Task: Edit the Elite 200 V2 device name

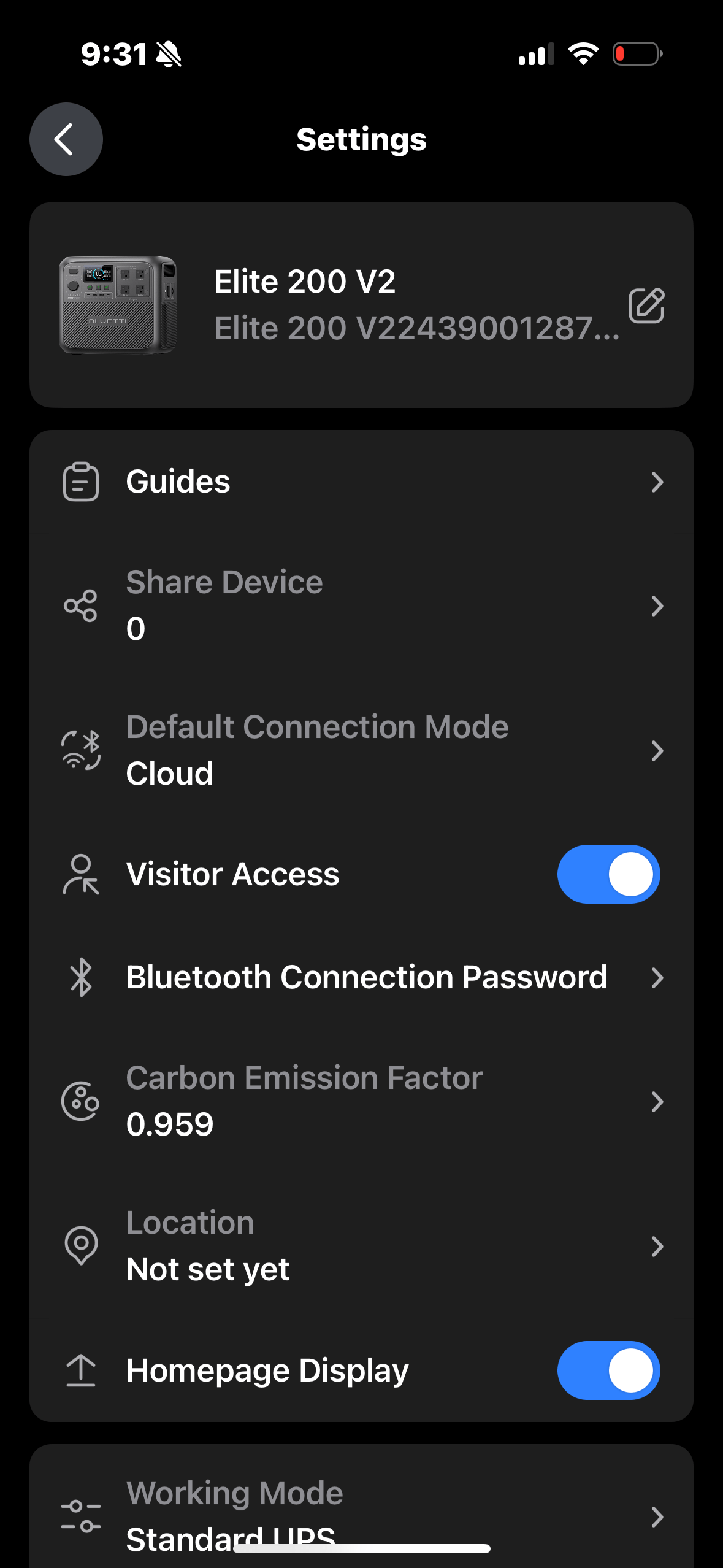Action: tap(646, 305)
